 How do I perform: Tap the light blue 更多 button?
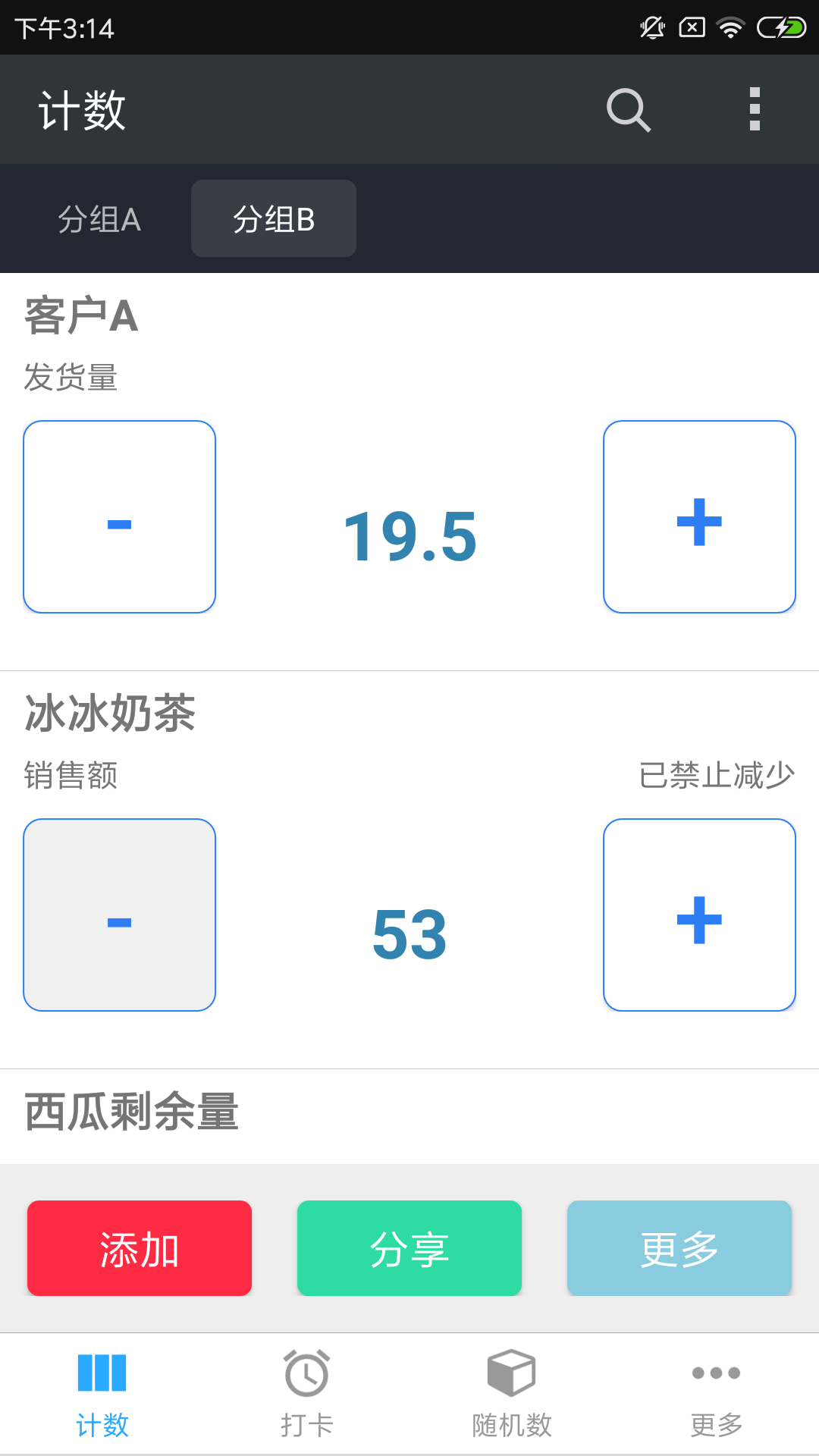[679, 1248]
